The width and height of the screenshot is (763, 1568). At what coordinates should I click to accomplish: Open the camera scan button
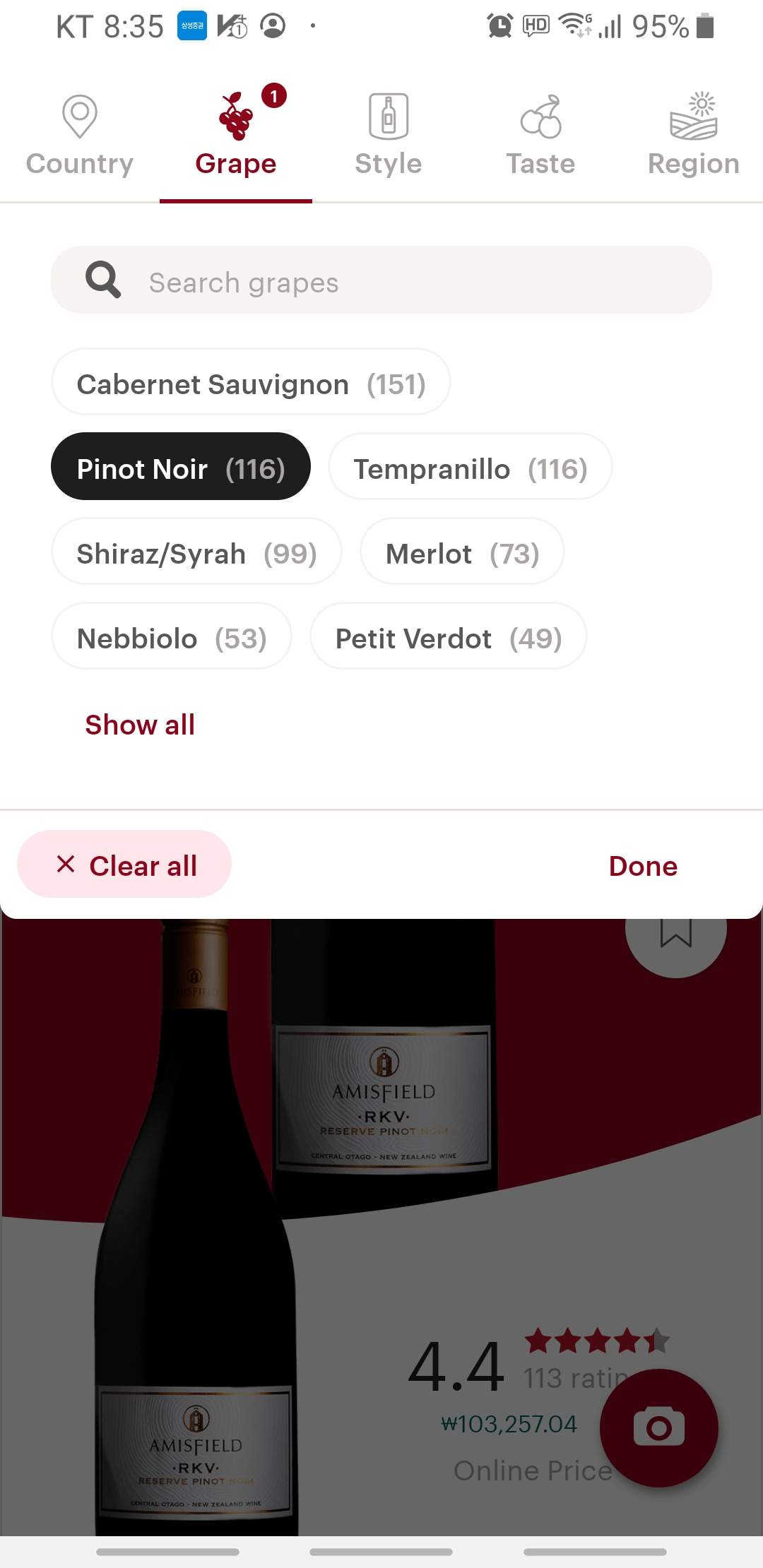658,1428
